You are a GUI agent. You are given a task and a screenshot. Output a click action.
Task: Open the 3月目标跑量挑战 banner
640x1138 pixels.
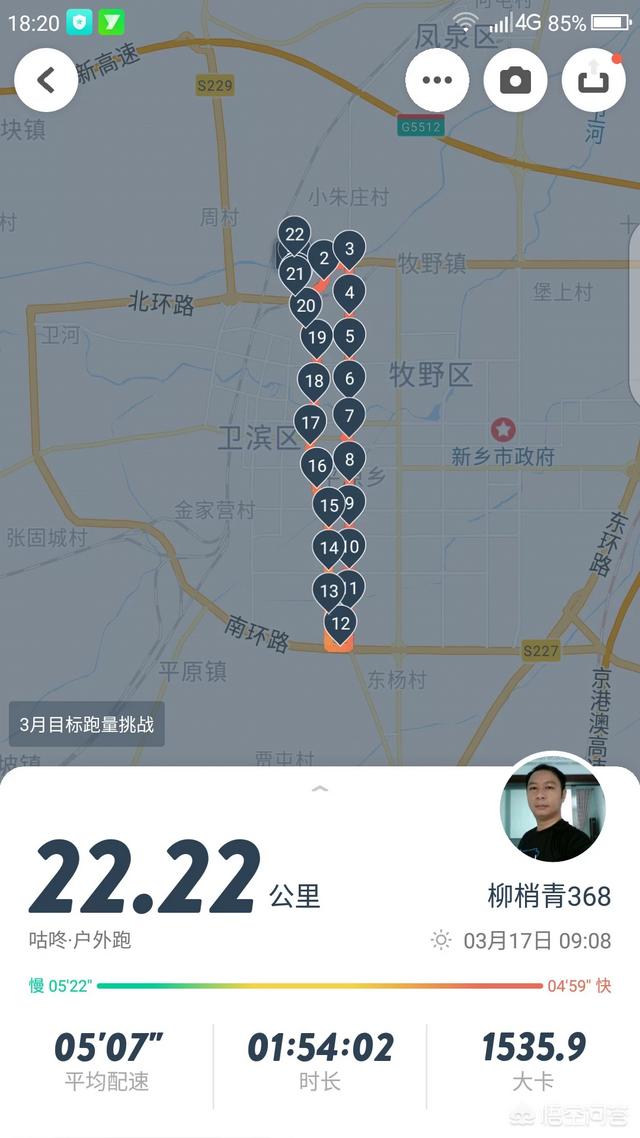[x=87, y=724]
